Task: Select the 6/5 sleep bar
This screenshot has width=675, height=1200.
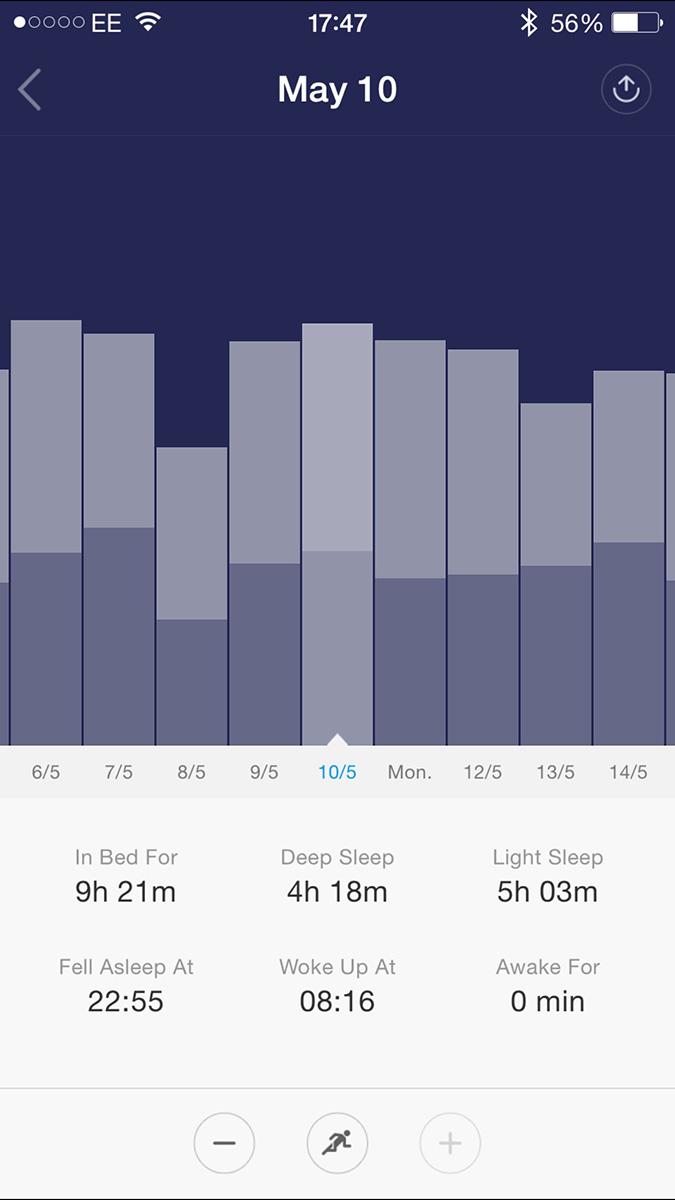Action: 46,533
